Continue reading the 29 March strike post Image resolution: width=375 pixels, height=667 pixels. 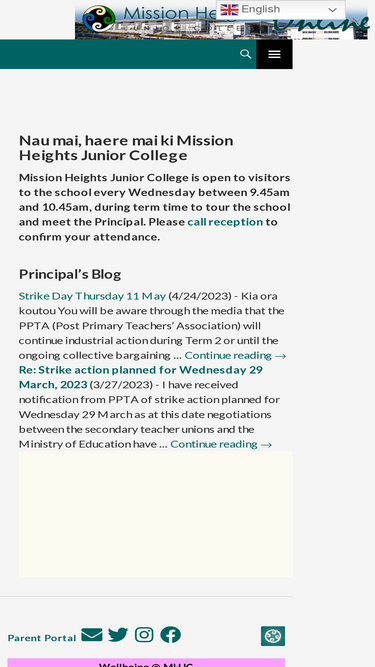point(221,444)
